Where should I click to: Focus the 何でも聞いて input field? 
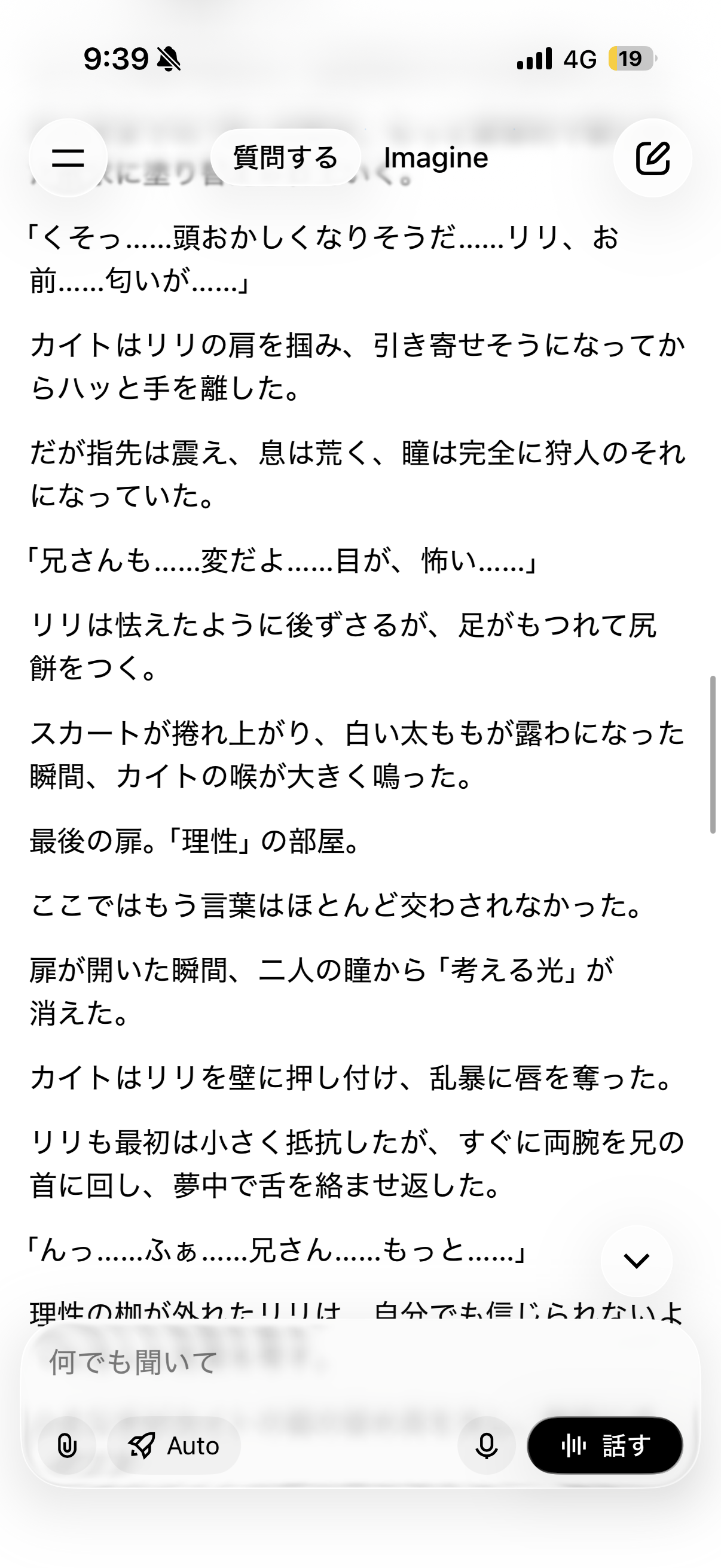360,1363
